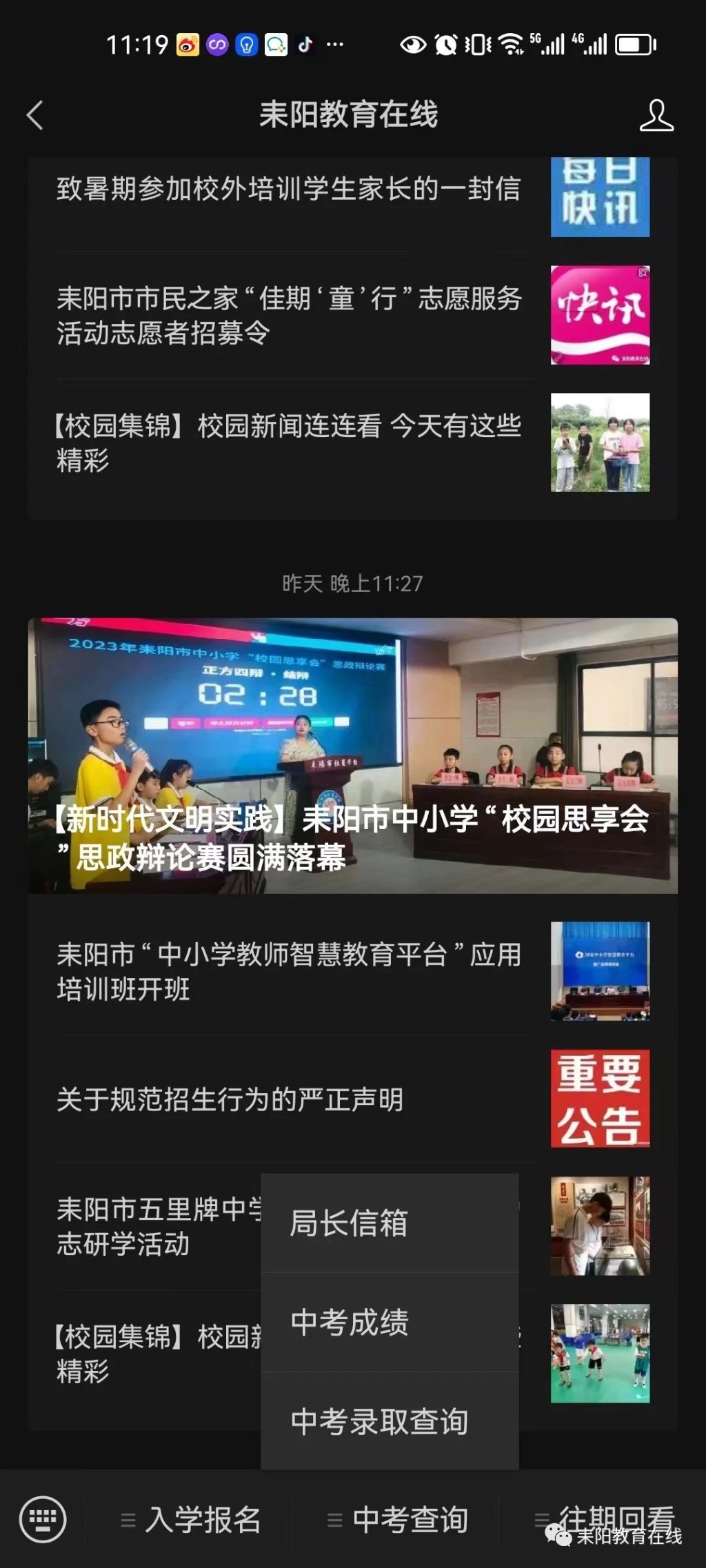
Task: Select 局长信箱 from the popup menu
Action: (390, 1223)
